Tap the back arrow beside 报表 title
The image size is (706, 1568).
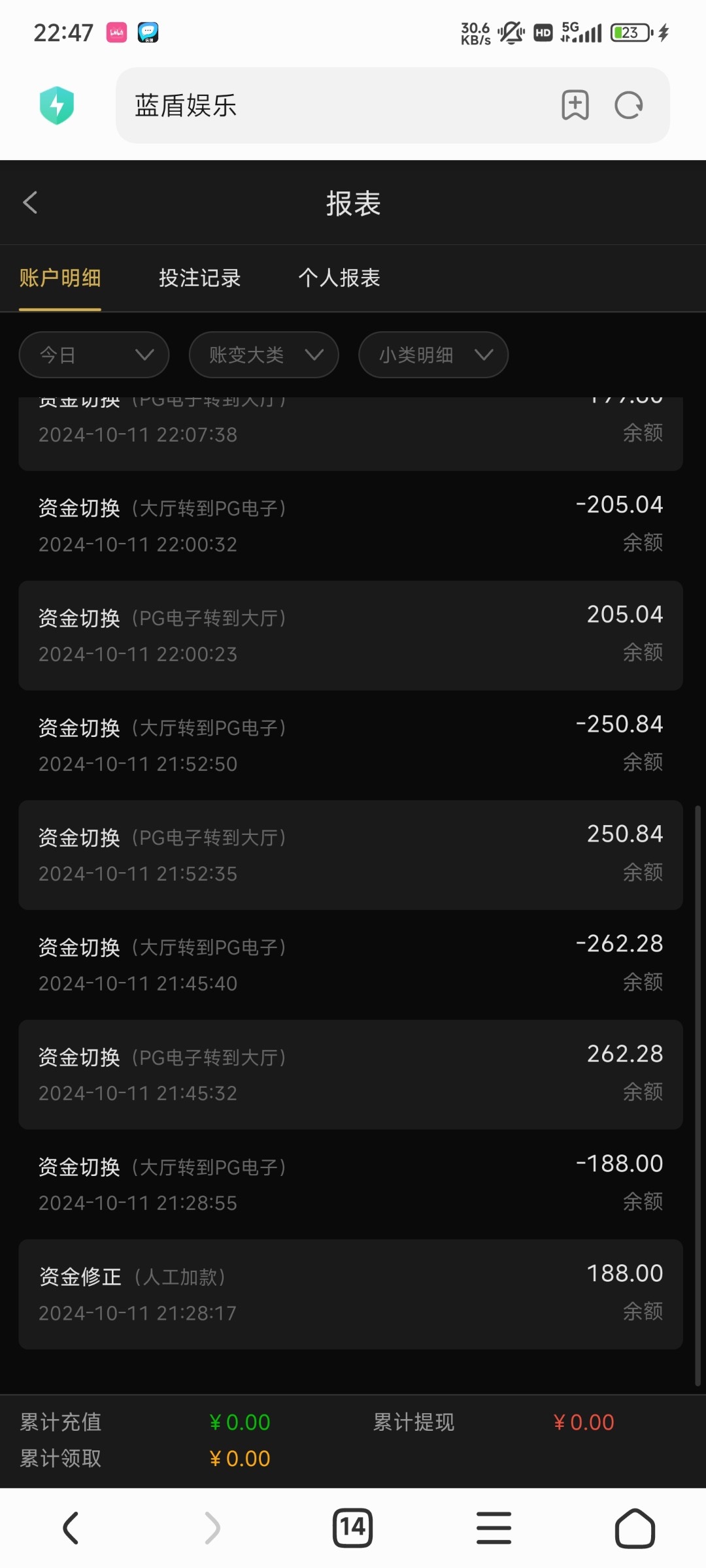29,203
